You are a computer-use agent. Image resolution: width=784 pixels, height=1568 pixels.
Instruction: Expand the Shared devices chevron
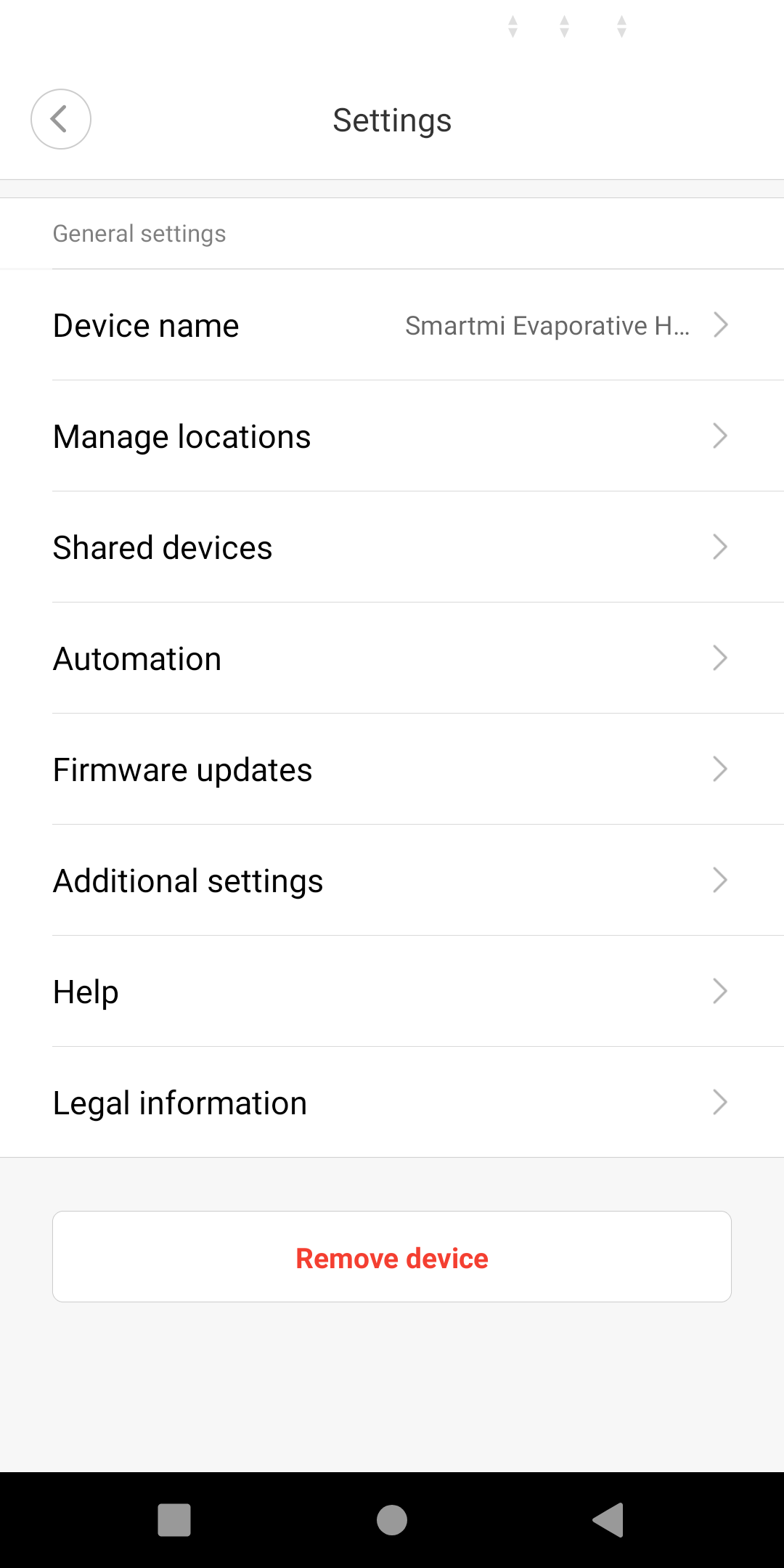coord(721,547)
